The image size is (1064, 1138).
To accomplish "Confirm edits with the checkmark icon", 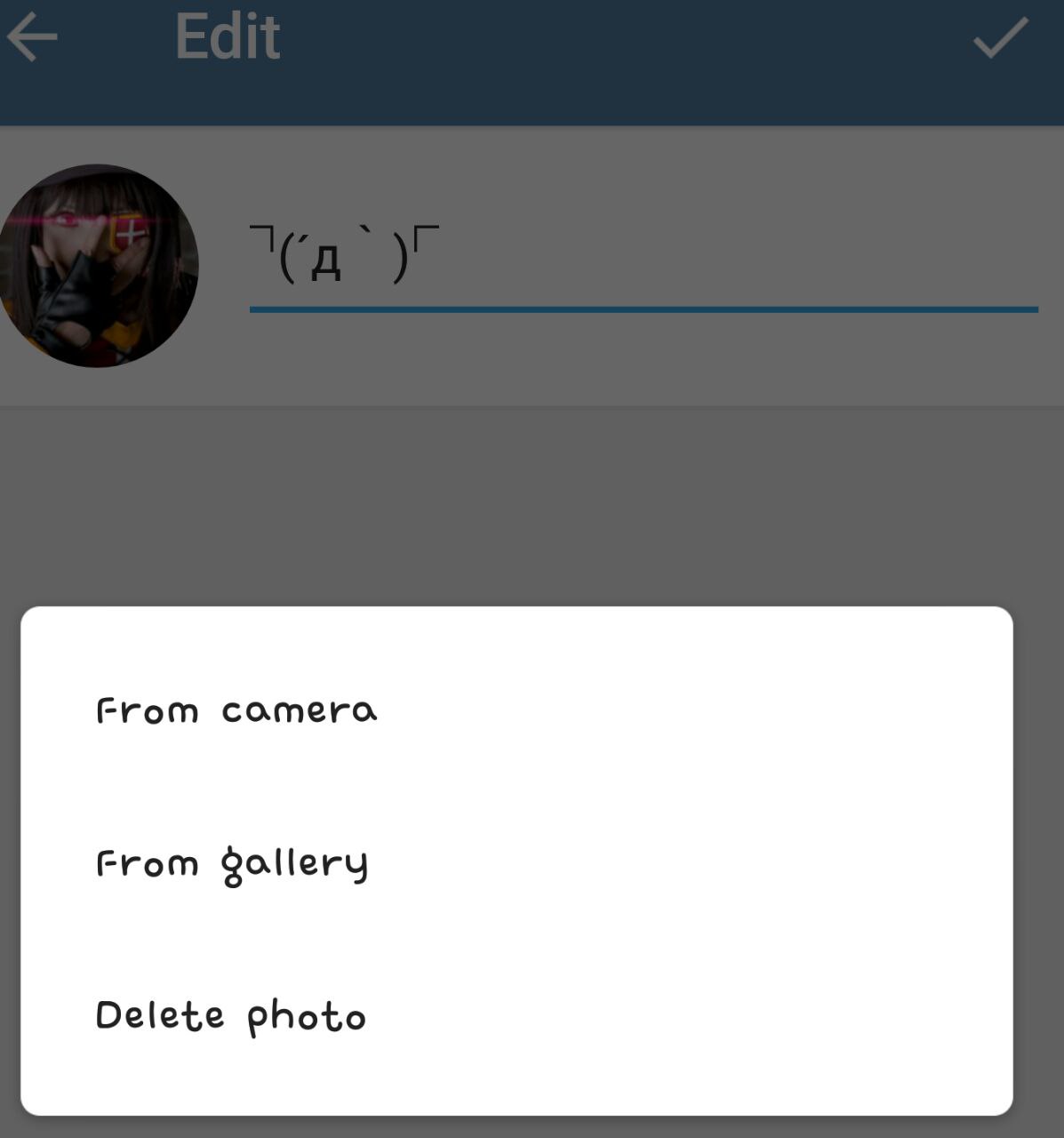I will point(1000,38).
